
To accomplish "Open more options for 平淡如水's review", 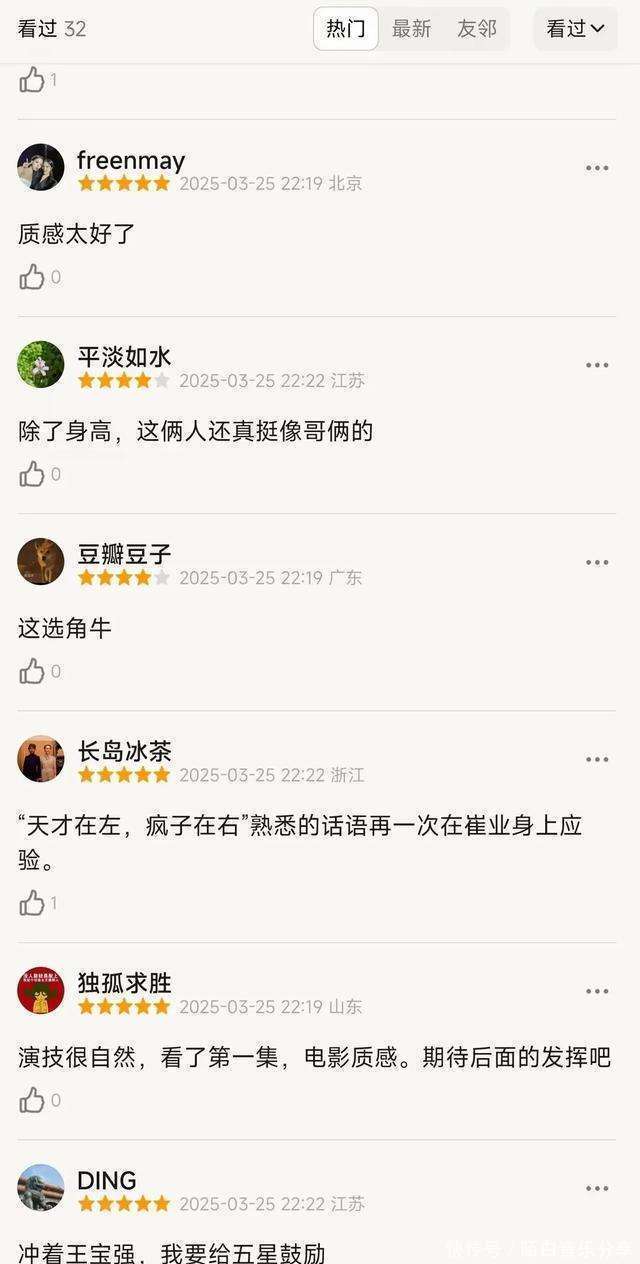I will click(x=597, y=365).
